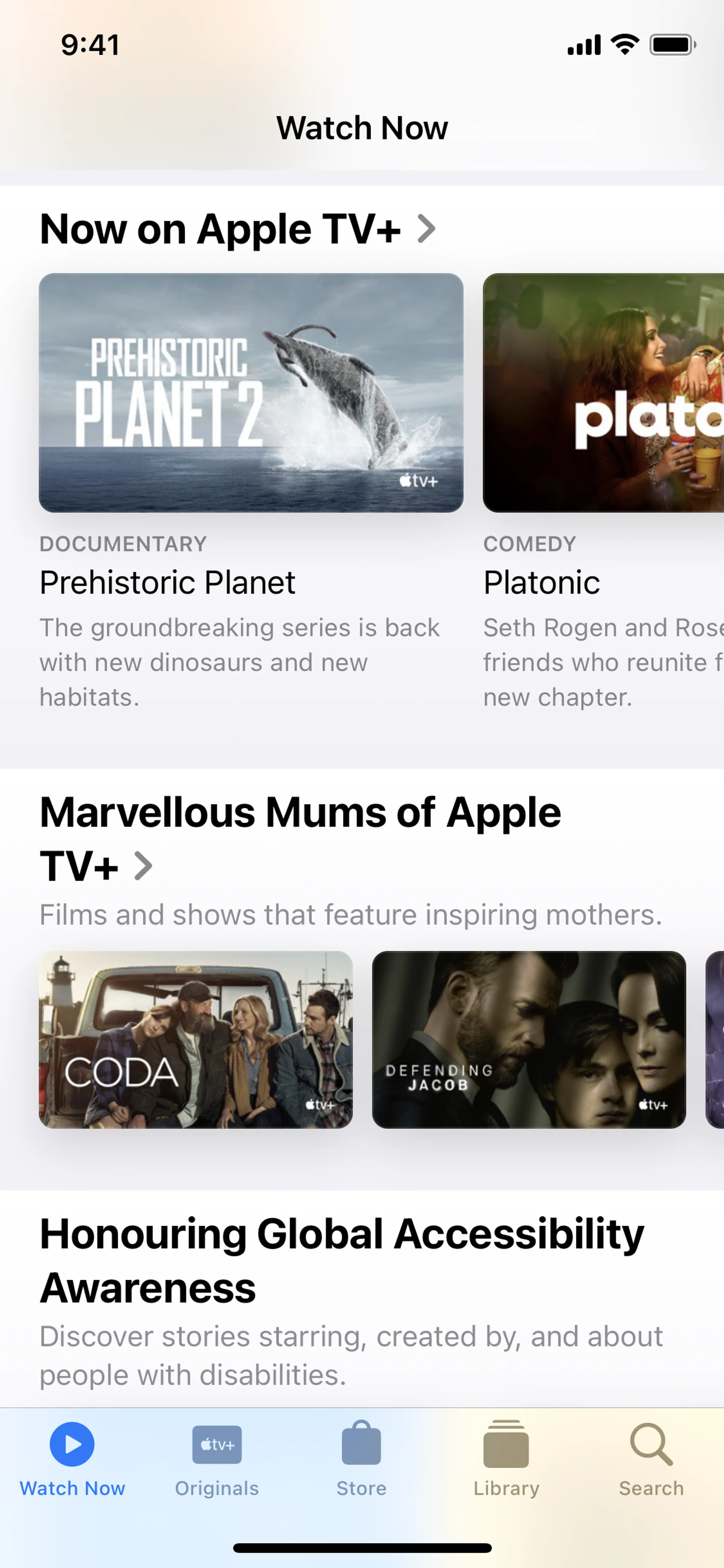This screenshot has height=1568, width=724.
Task: Open the Platonic comedy card
Action: tap(602, 393)
